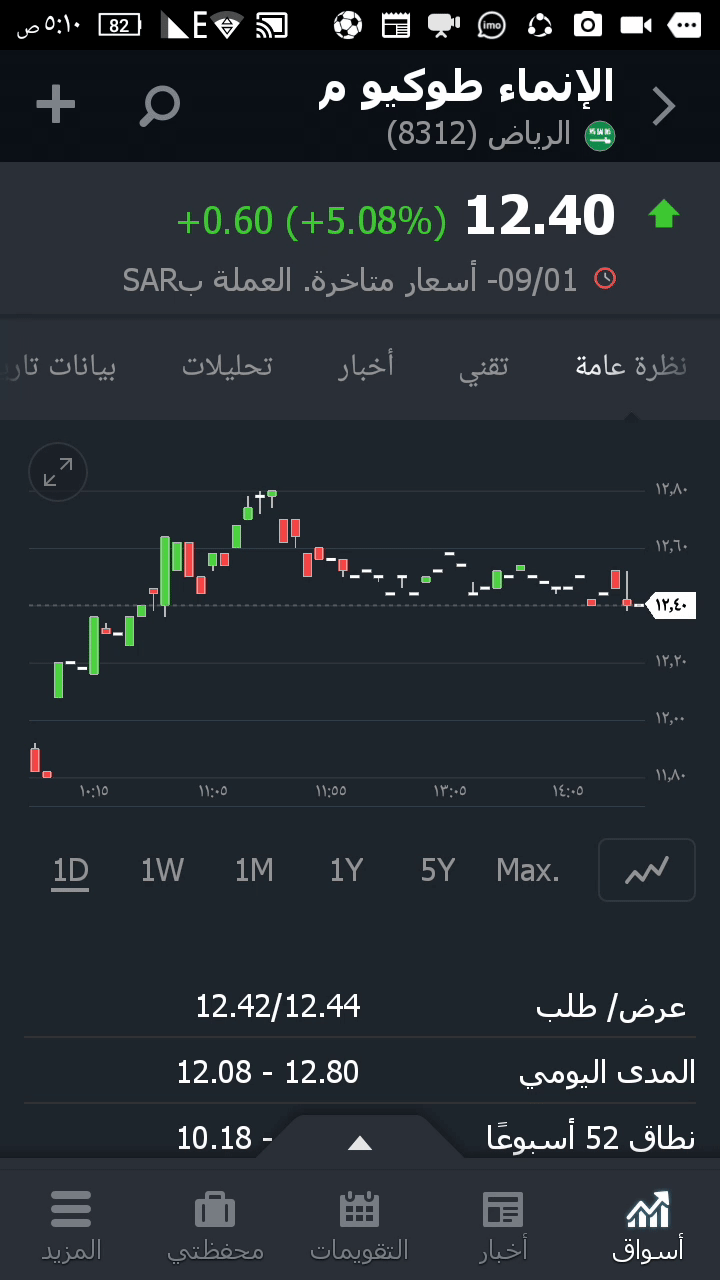Change chart type with line chart button

(646, 871)
